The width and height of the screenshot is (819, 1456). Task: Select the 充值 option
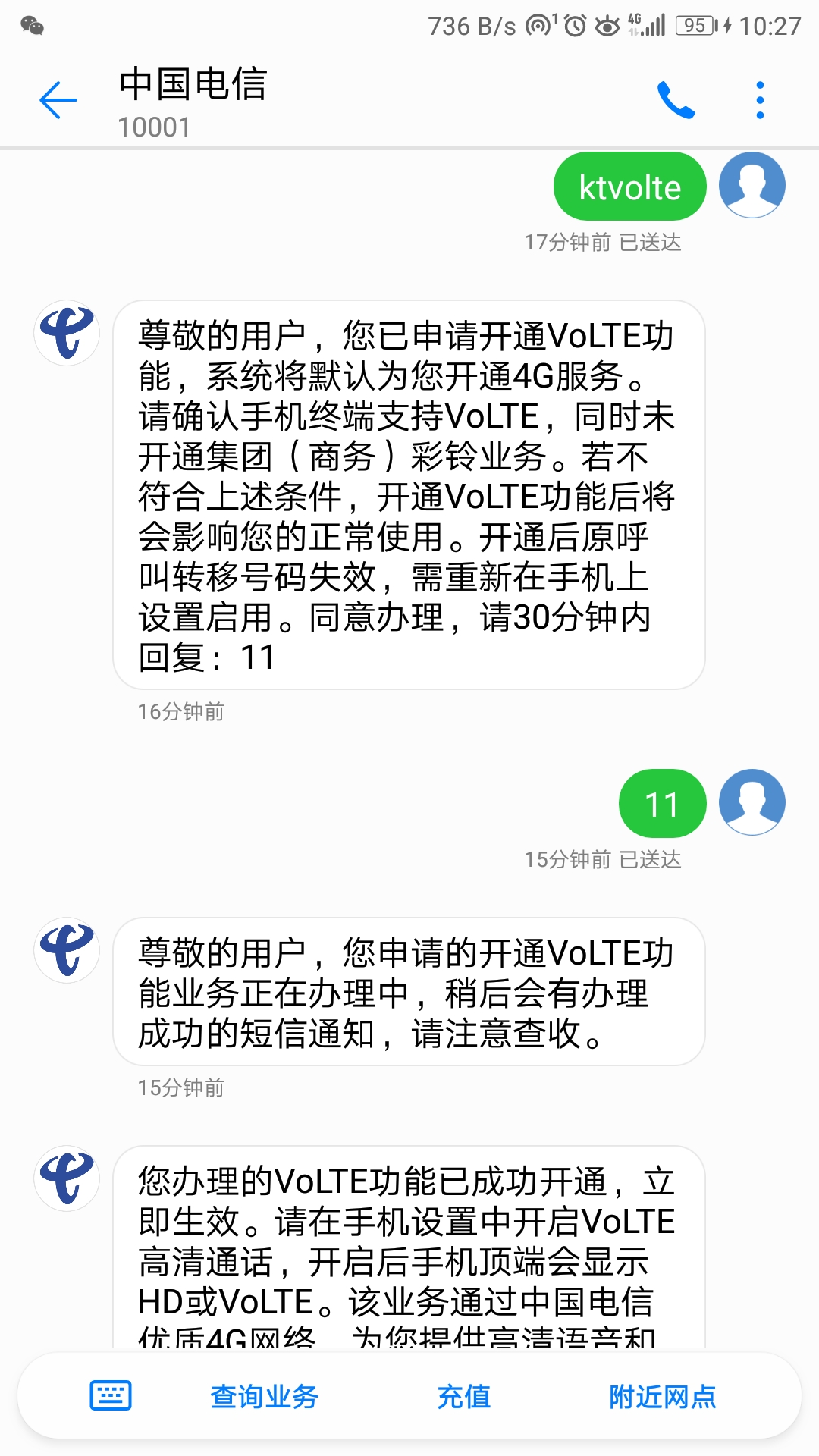(464, 1396)
